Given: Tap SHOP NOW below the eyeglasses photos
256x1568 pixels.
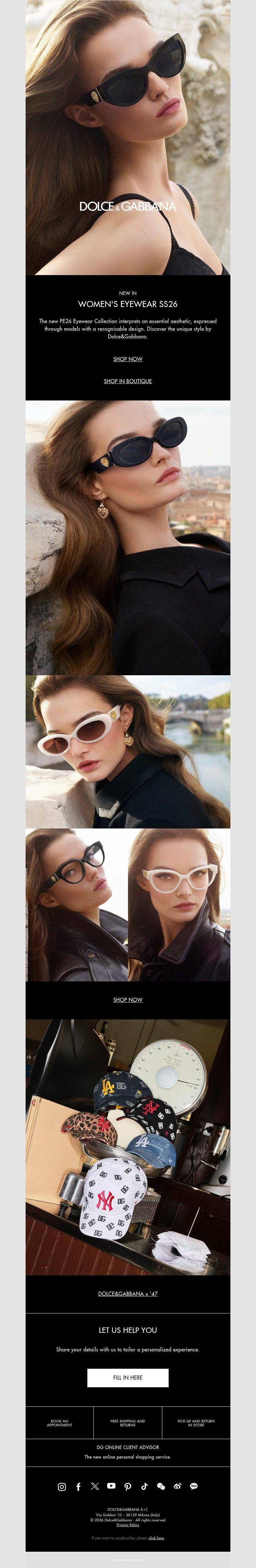Looking at the screenshot, I should click(127, 1000).
